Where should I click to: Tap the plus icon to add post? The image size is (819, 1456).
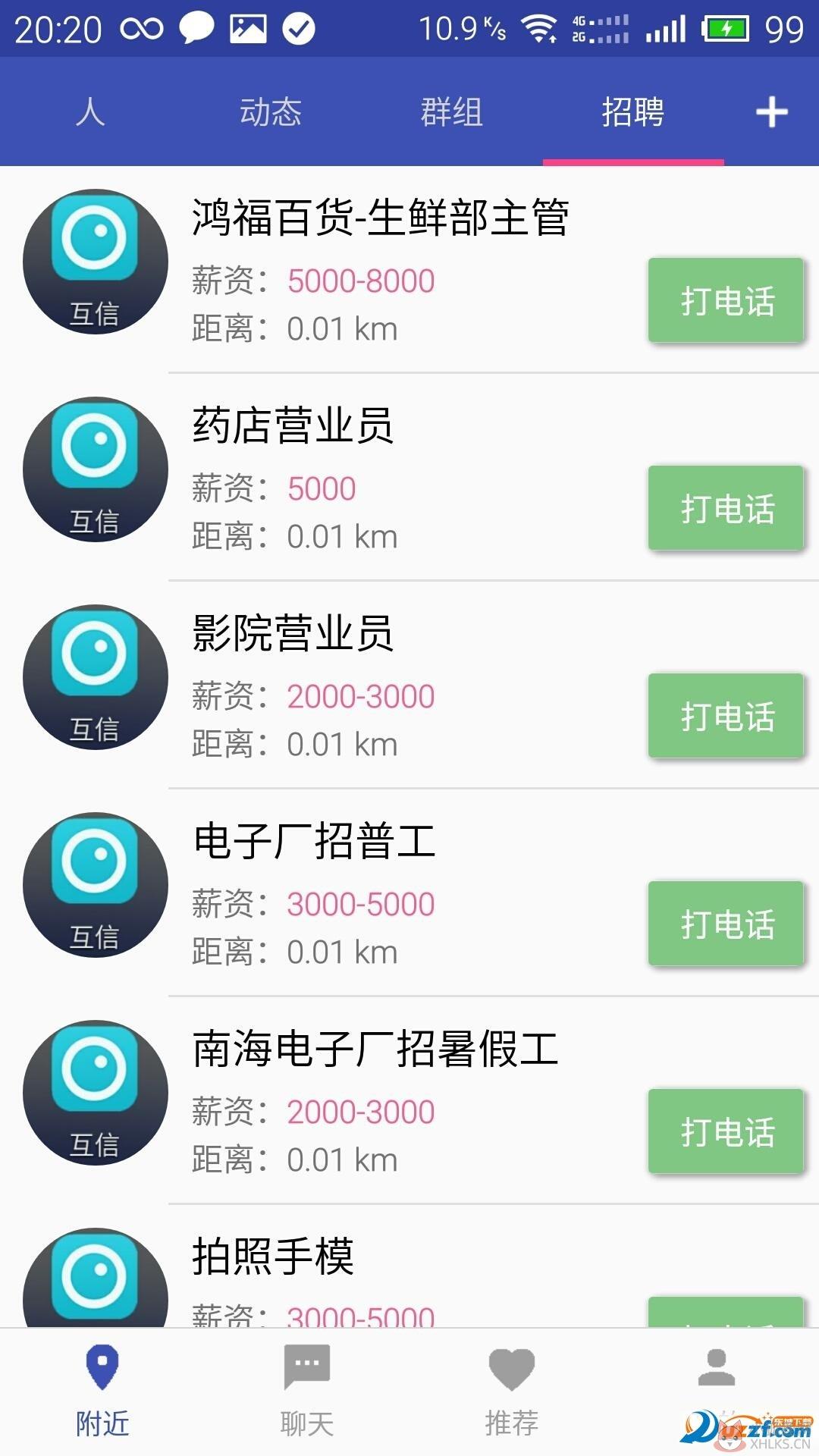771,112
